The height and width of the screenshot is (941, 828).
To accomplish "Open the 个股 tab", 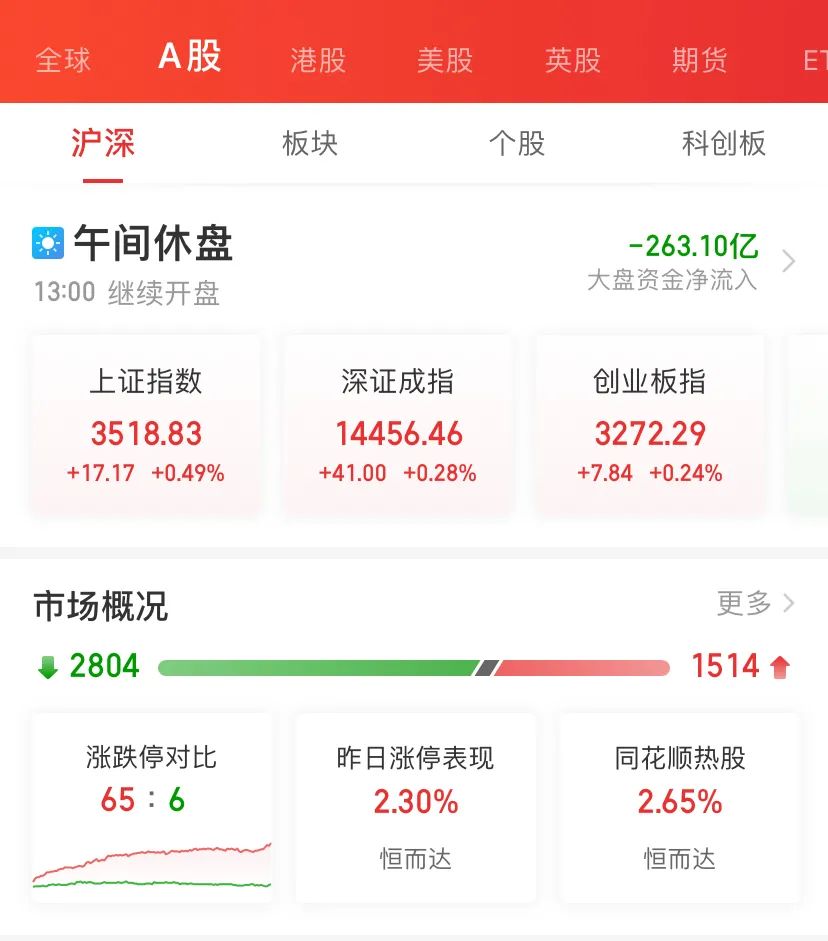I will tap(516, 145).
